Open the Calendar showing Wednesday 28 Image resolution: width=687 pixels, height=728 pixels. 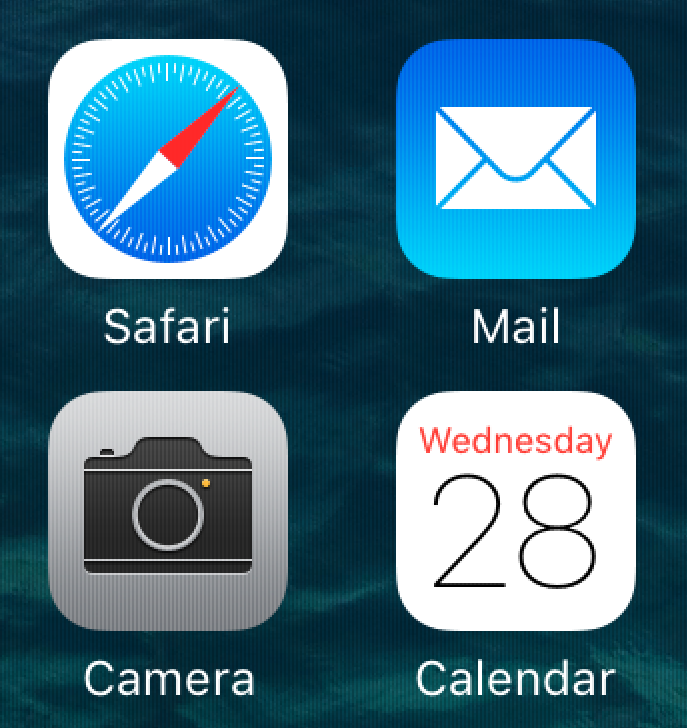point(516,511)
